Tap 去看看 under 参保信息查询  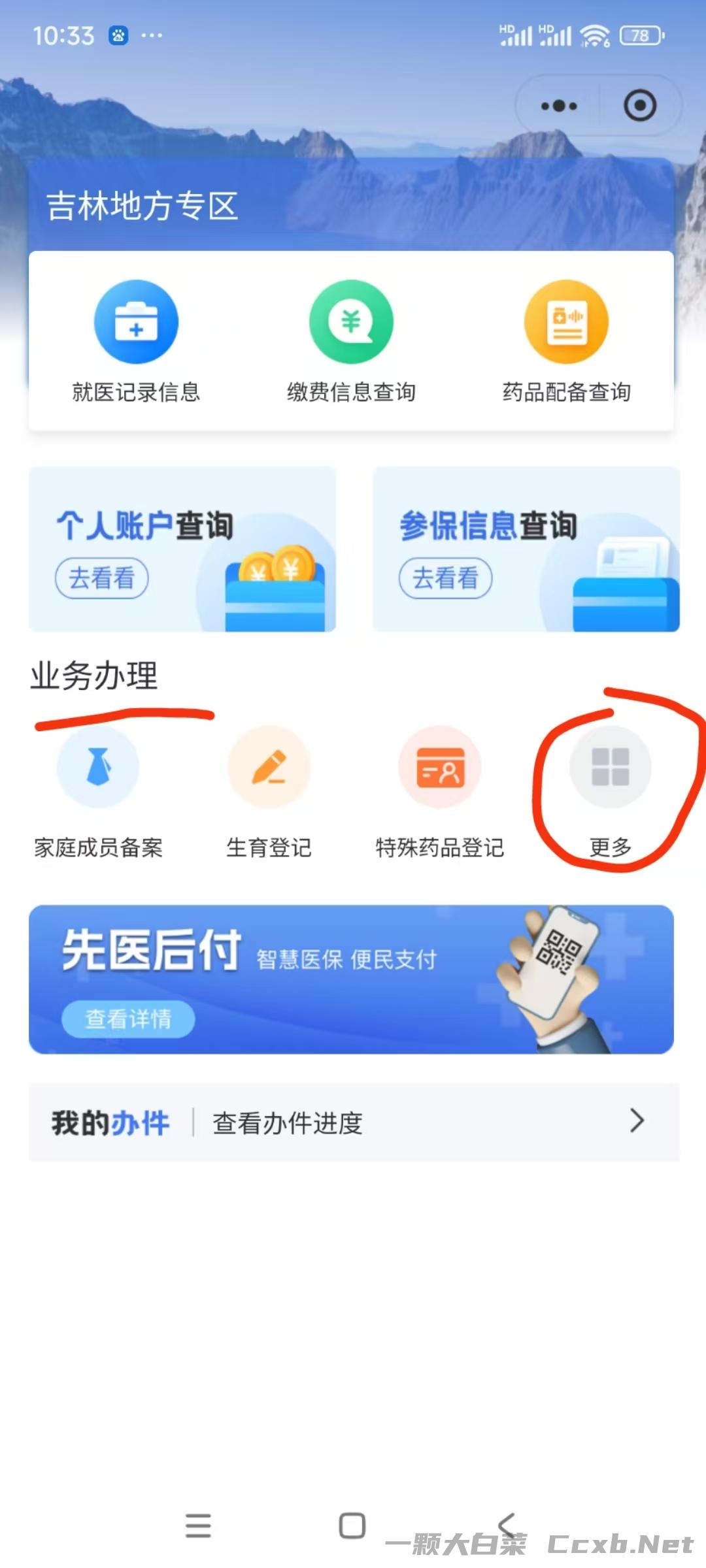click(445, 578)
